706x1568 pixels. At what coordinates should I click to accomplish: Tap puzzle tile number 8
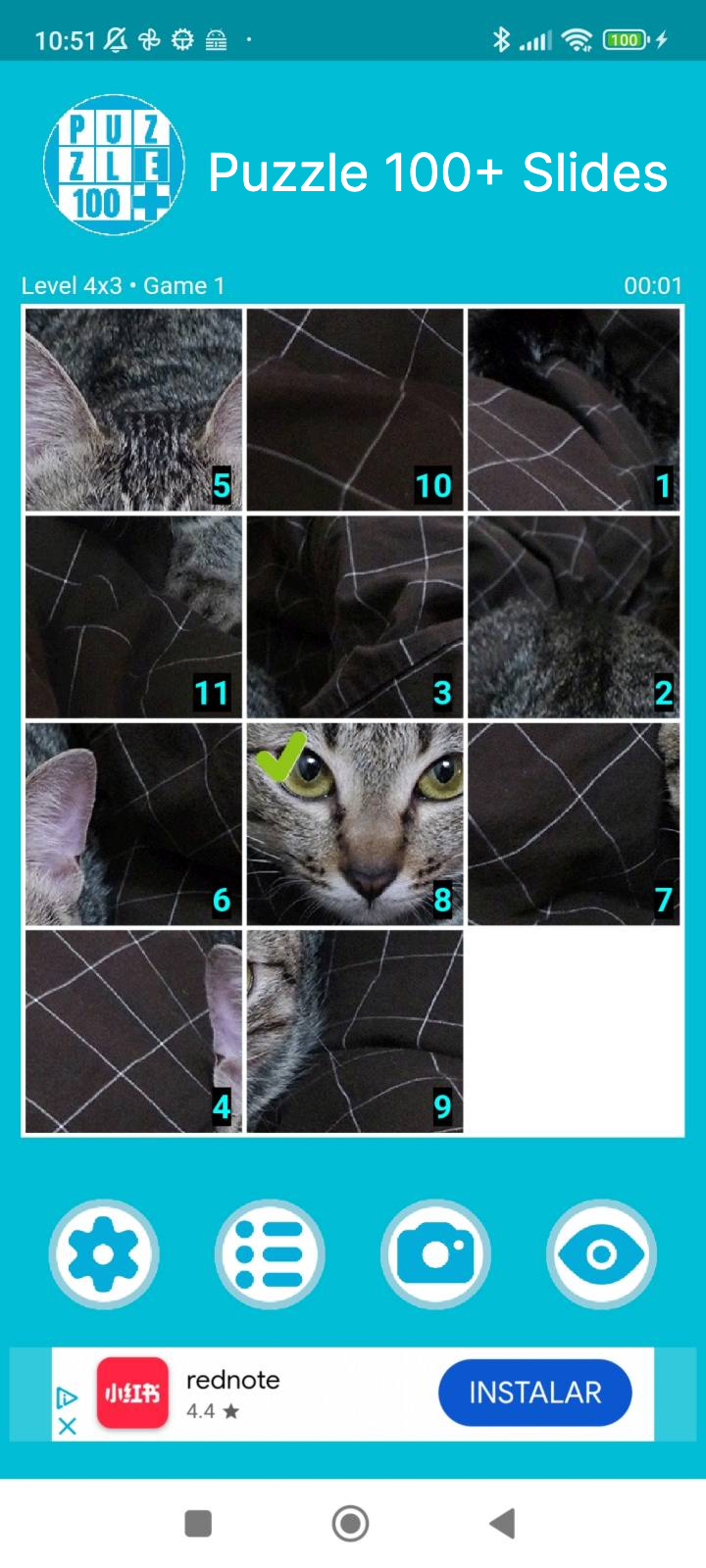click(x=354, y=824)
